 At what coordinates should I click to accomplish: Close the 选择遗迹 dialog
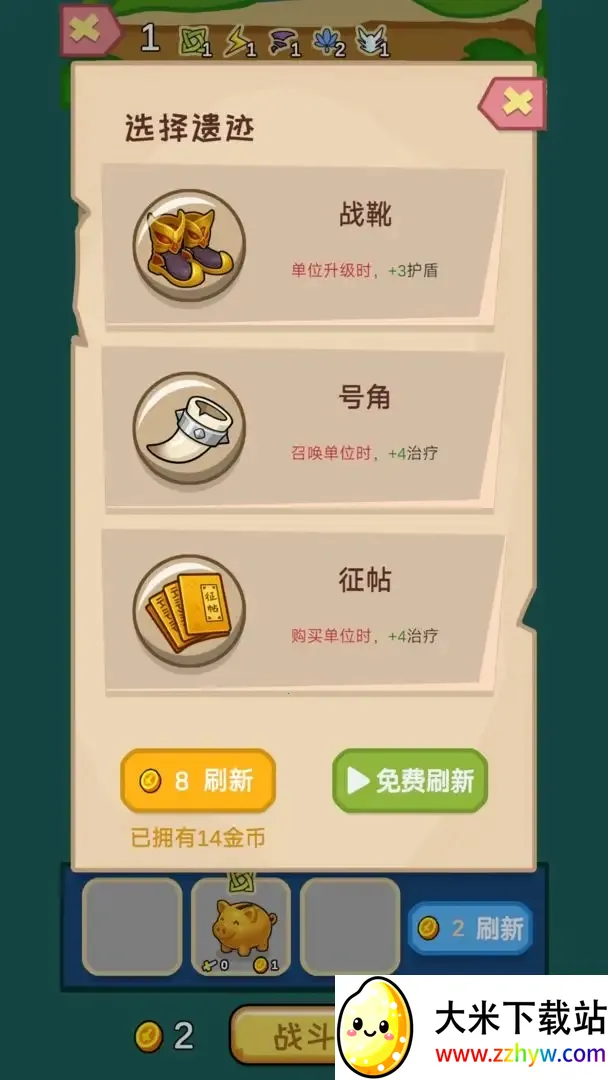(515, 102)
